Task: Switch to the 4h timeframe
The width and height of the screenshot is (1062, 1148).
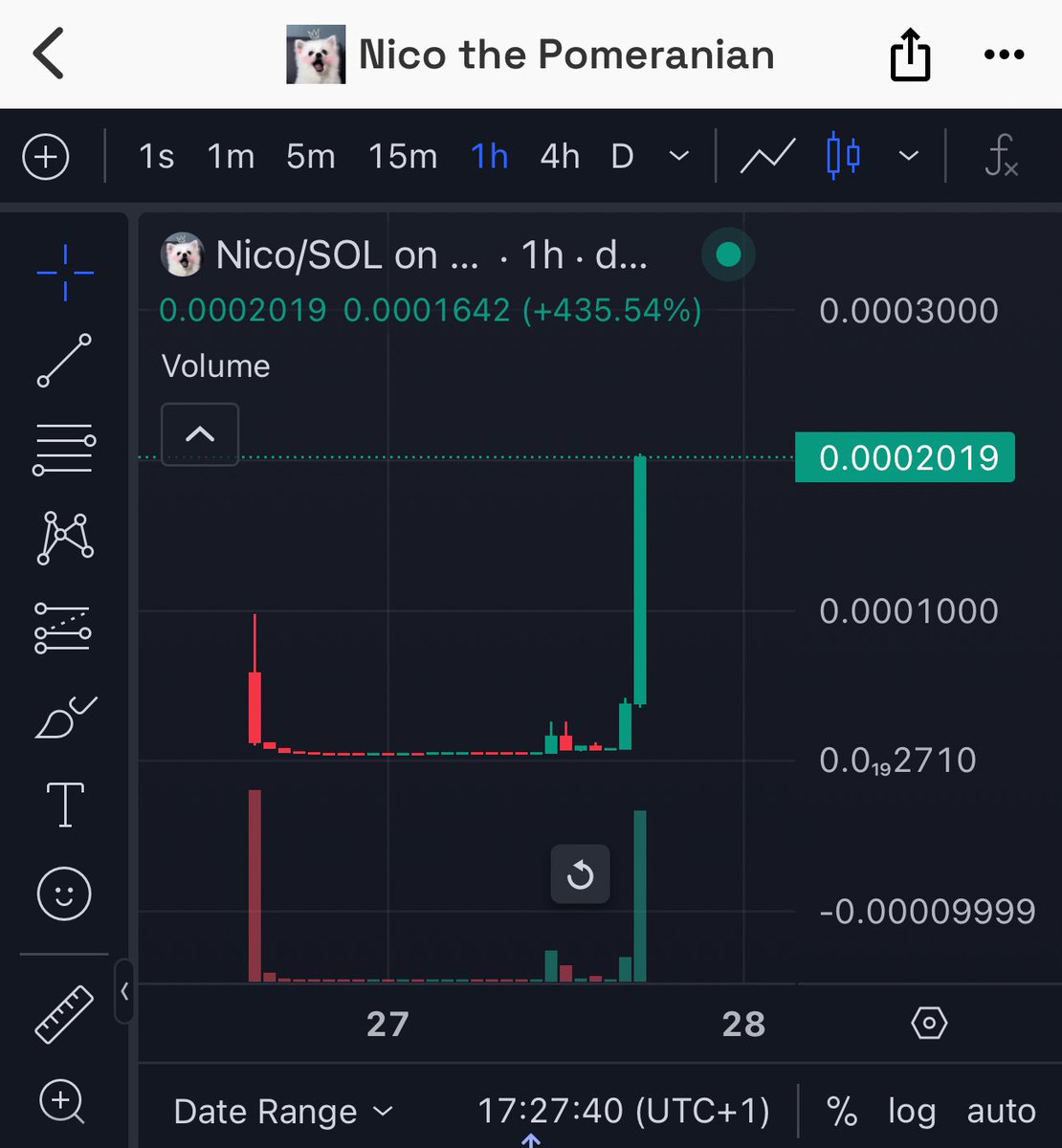Action: tap(560, 156)
